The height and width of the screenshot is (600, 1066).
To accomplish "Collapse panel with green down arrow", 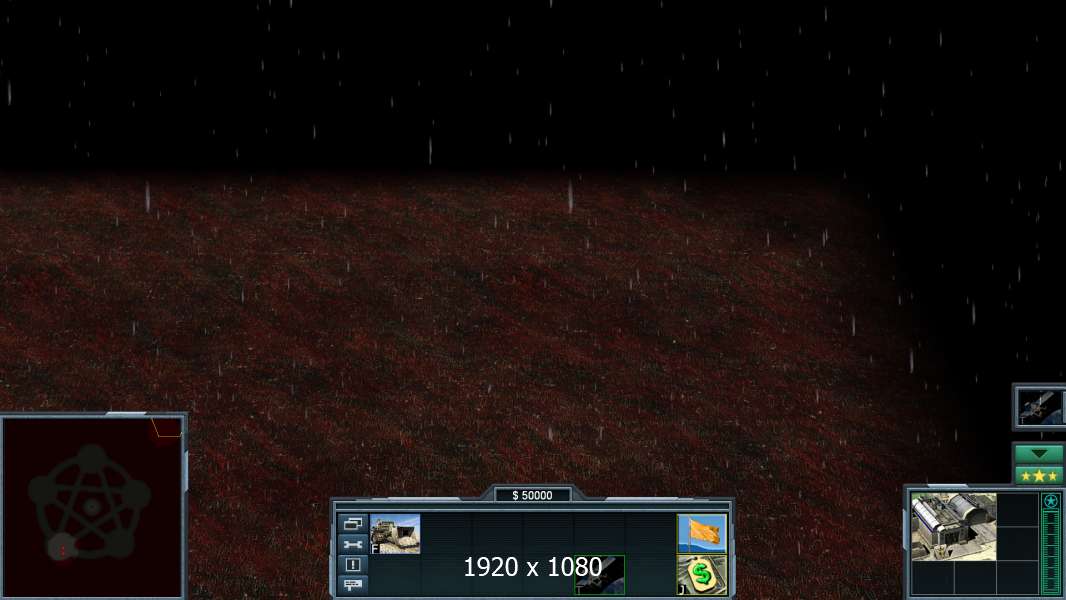I will 1039,454.
